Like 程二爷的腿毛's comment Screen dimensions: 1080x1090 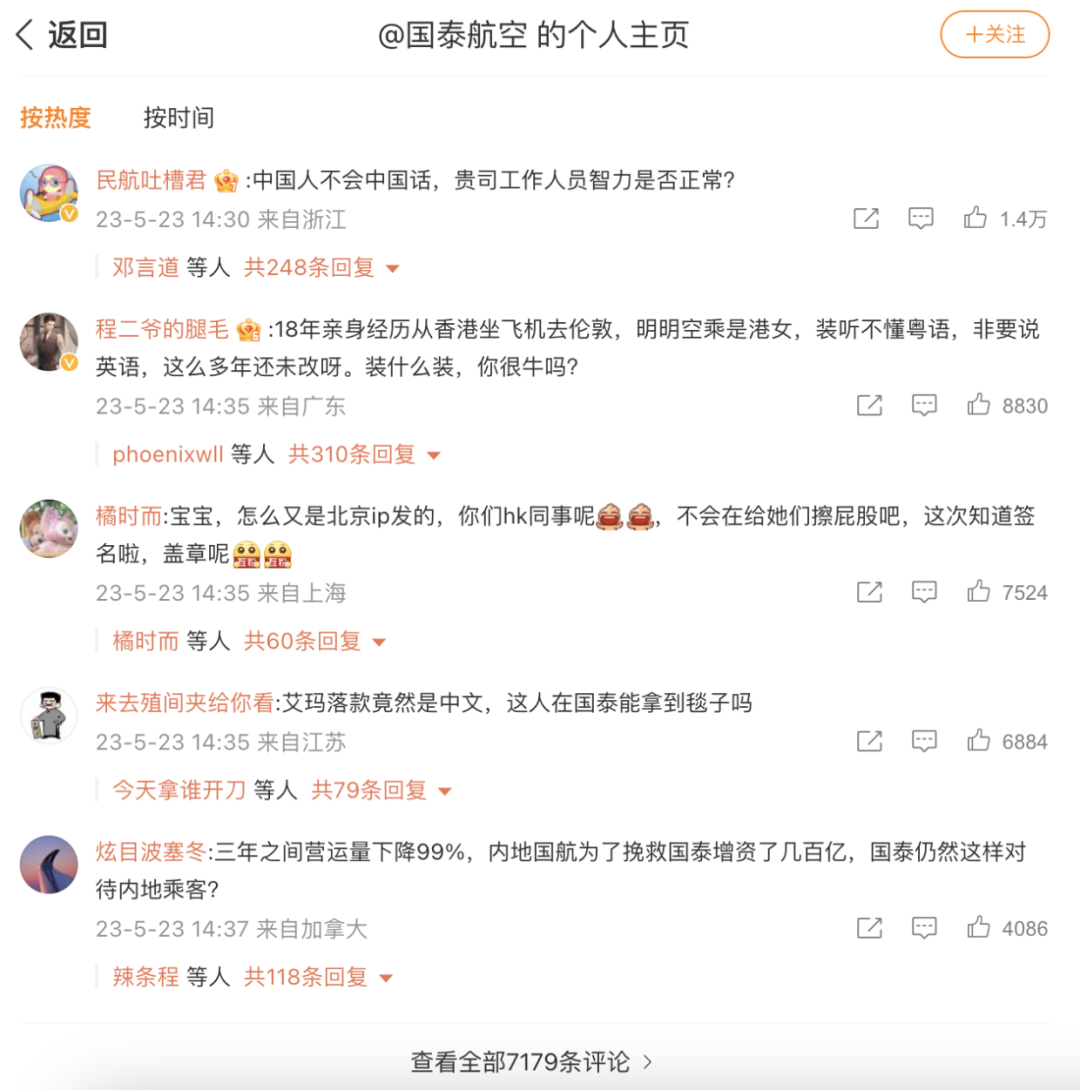pyautogui.click(x=979, y=405)
